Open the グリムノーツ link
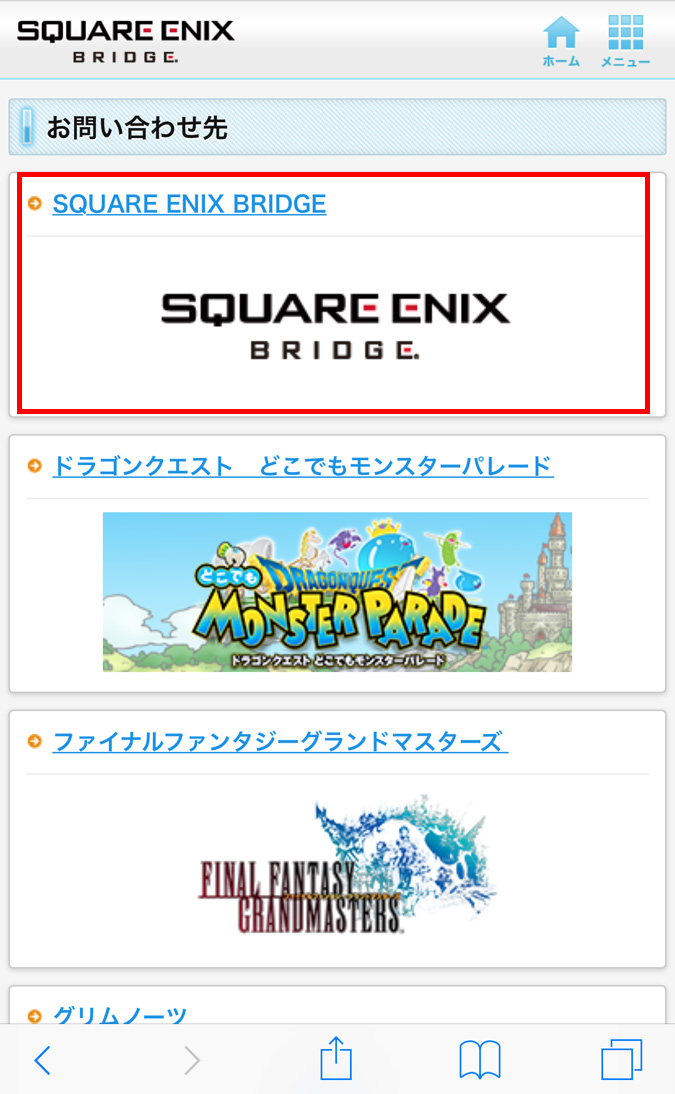The image size is (675, 1094). tap(119, 1014)
